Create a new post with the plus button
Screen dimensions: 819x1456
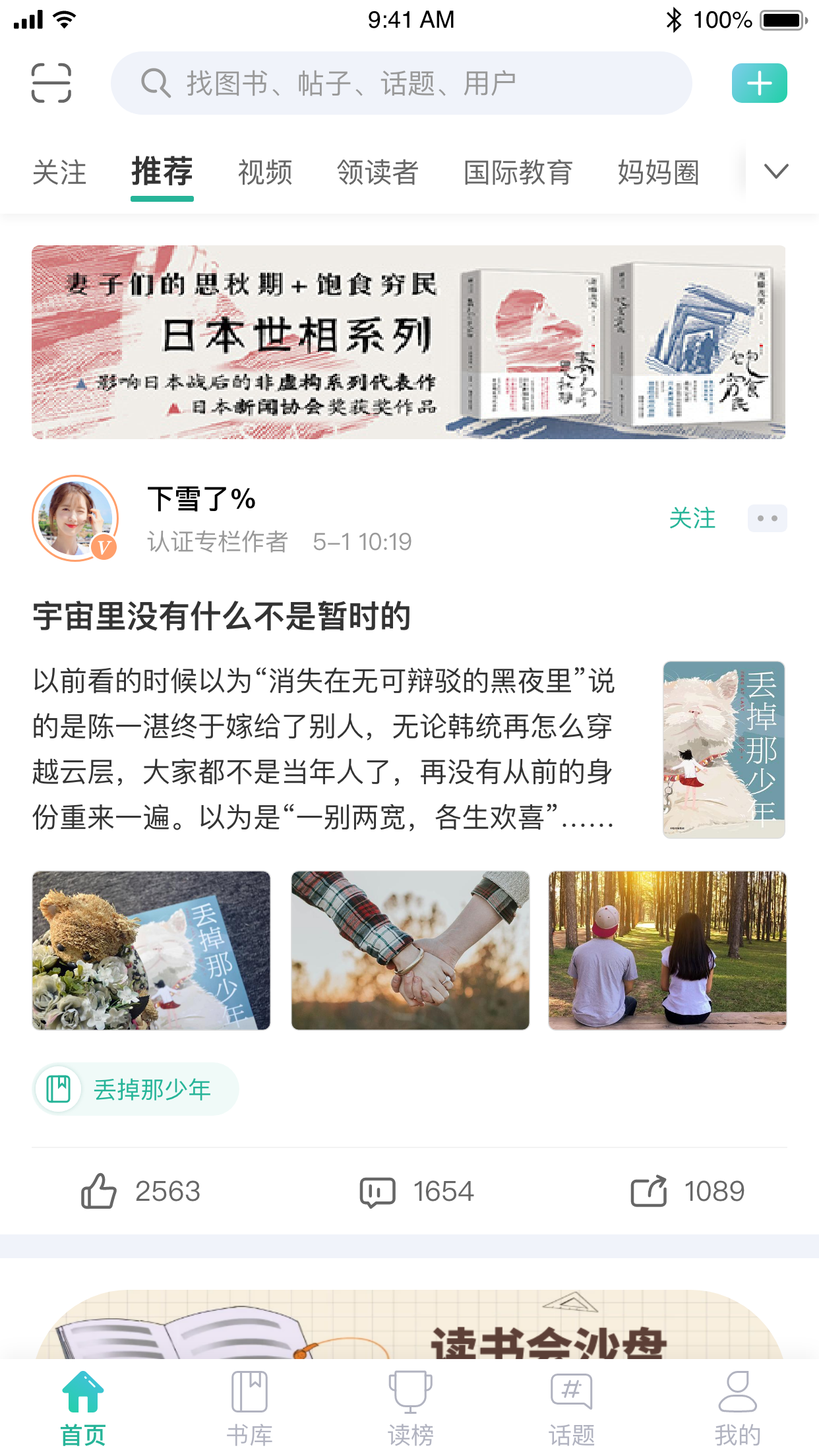(759, 83)
